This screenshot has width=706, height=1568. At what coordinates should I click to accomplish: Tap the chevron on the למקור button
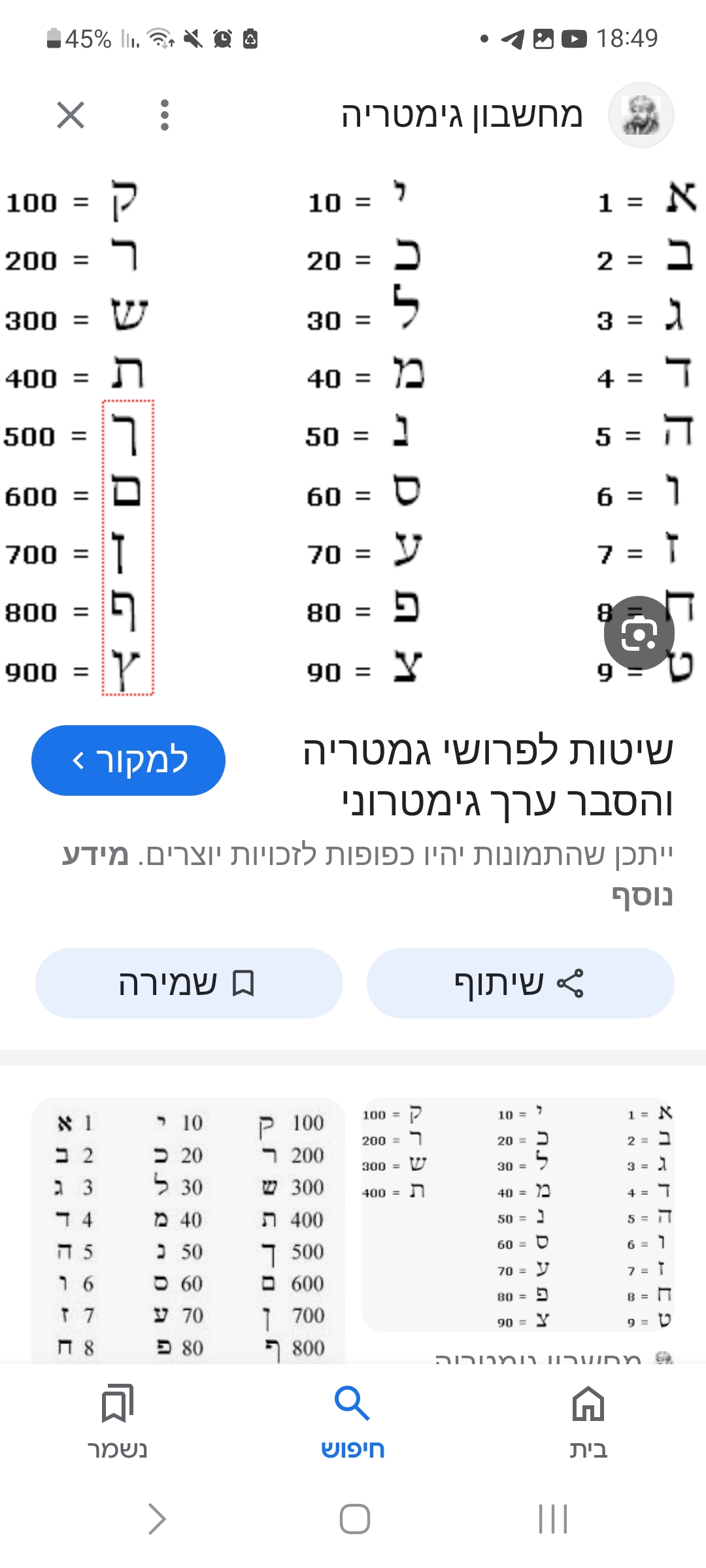tap(80, 760)
